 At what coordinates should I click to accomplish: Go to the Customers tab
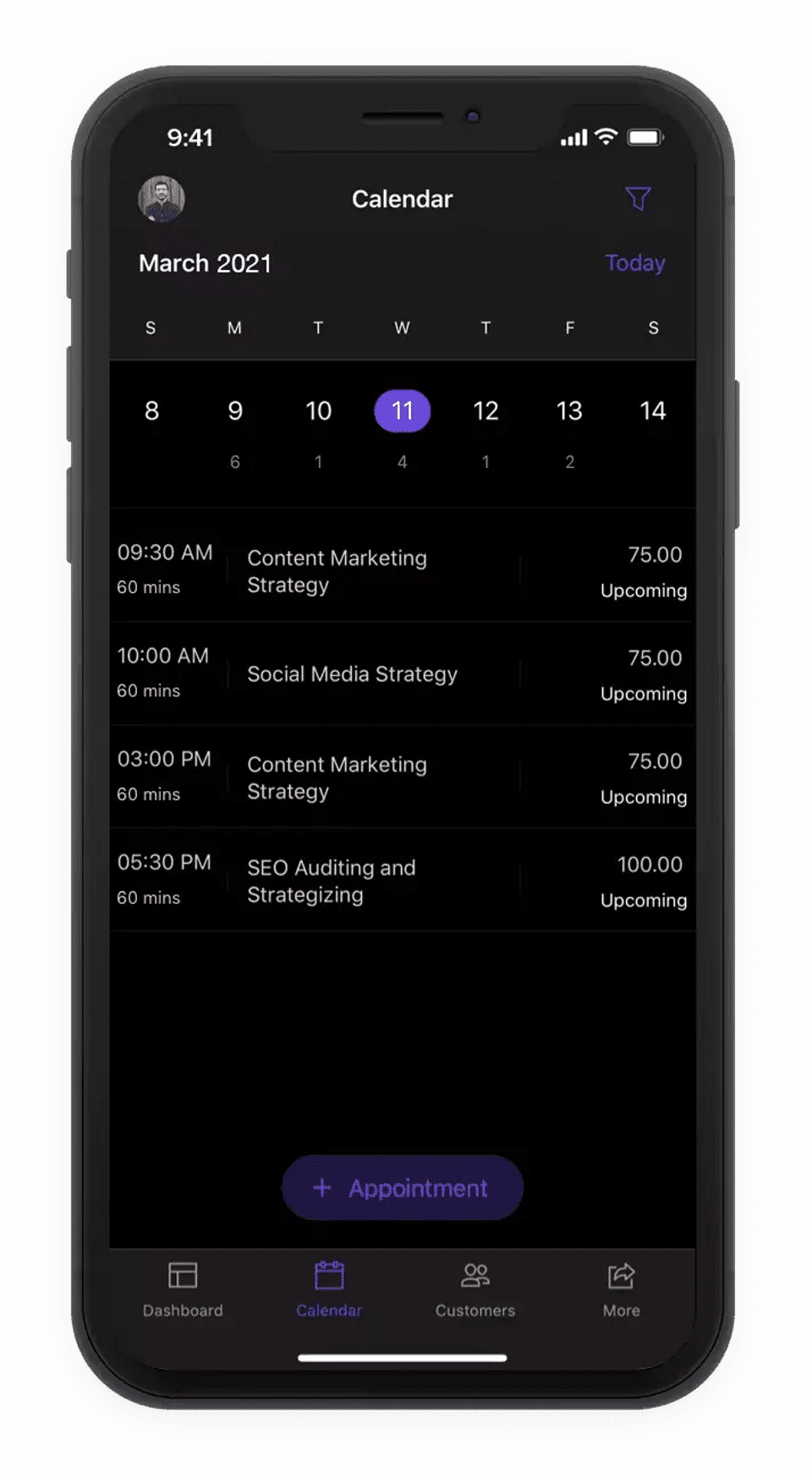475,1289
